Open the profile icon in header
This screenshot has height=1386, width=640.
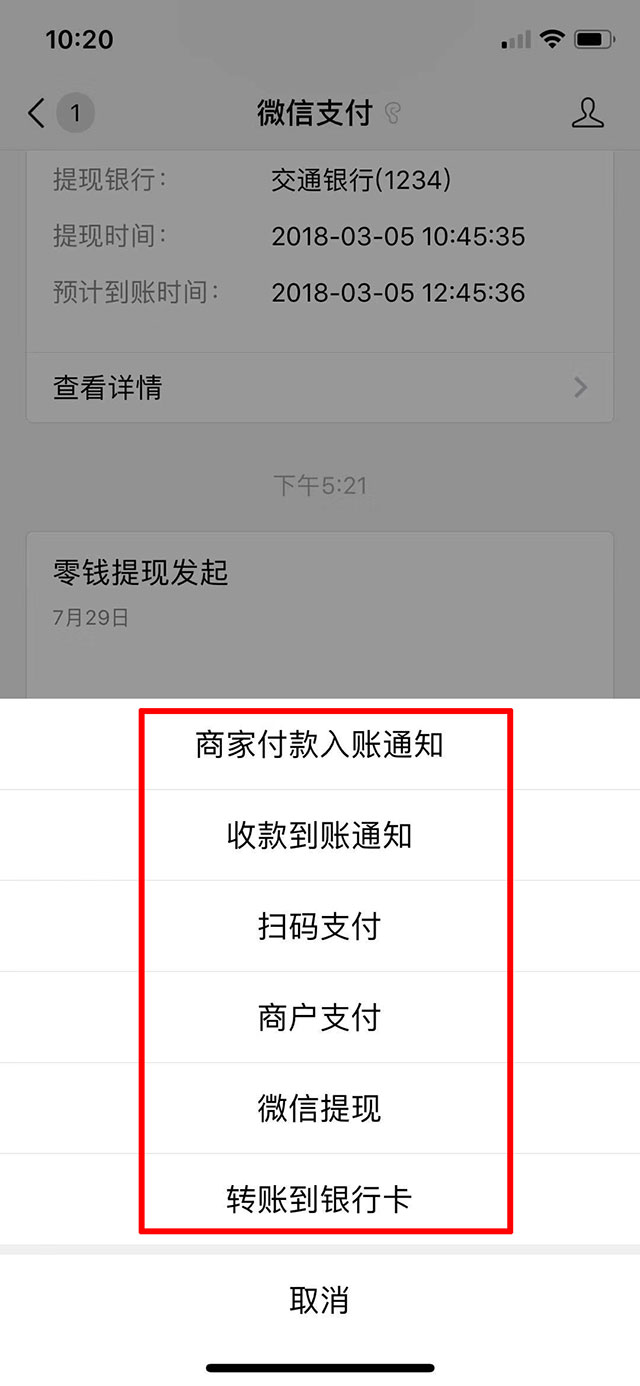point(588,113)
